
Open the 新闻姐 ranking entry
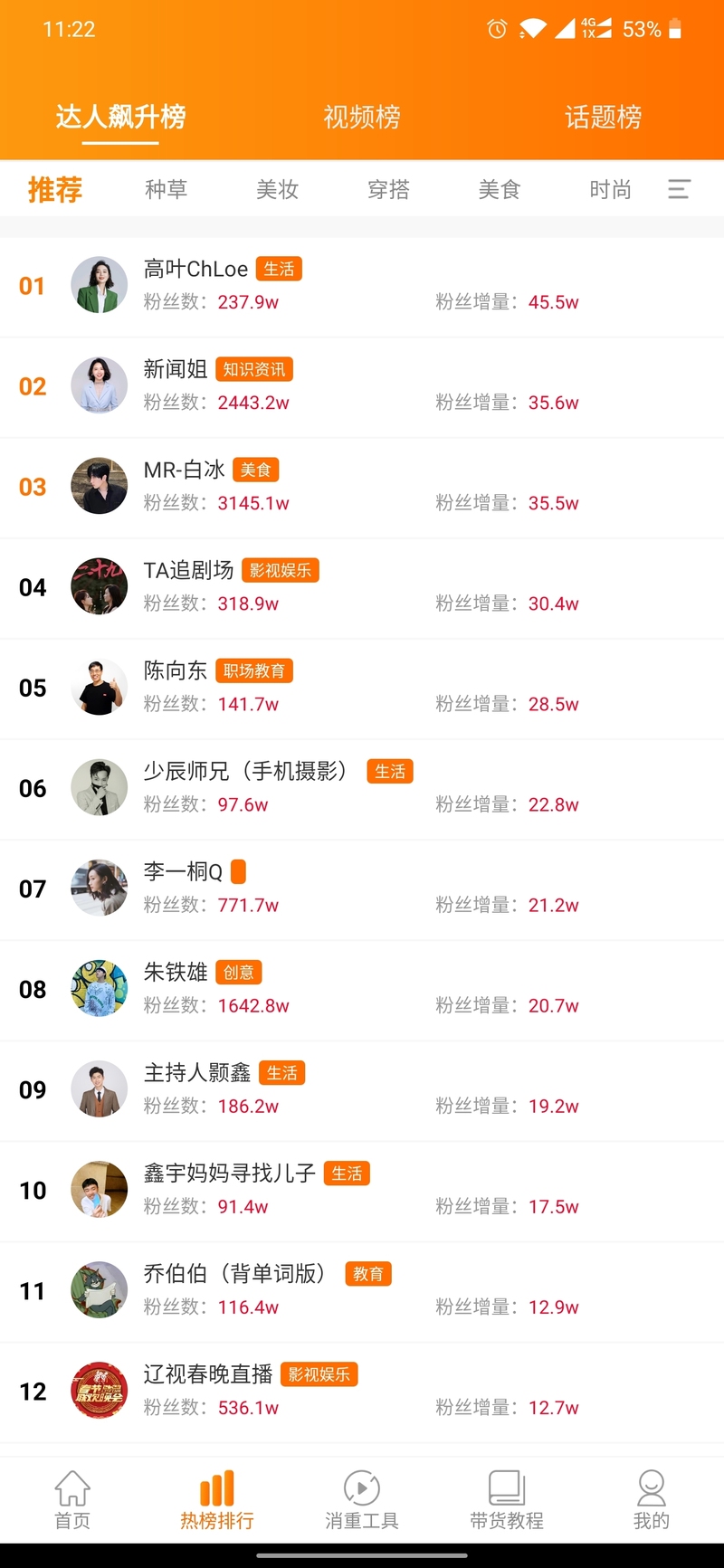click(362, 387)
